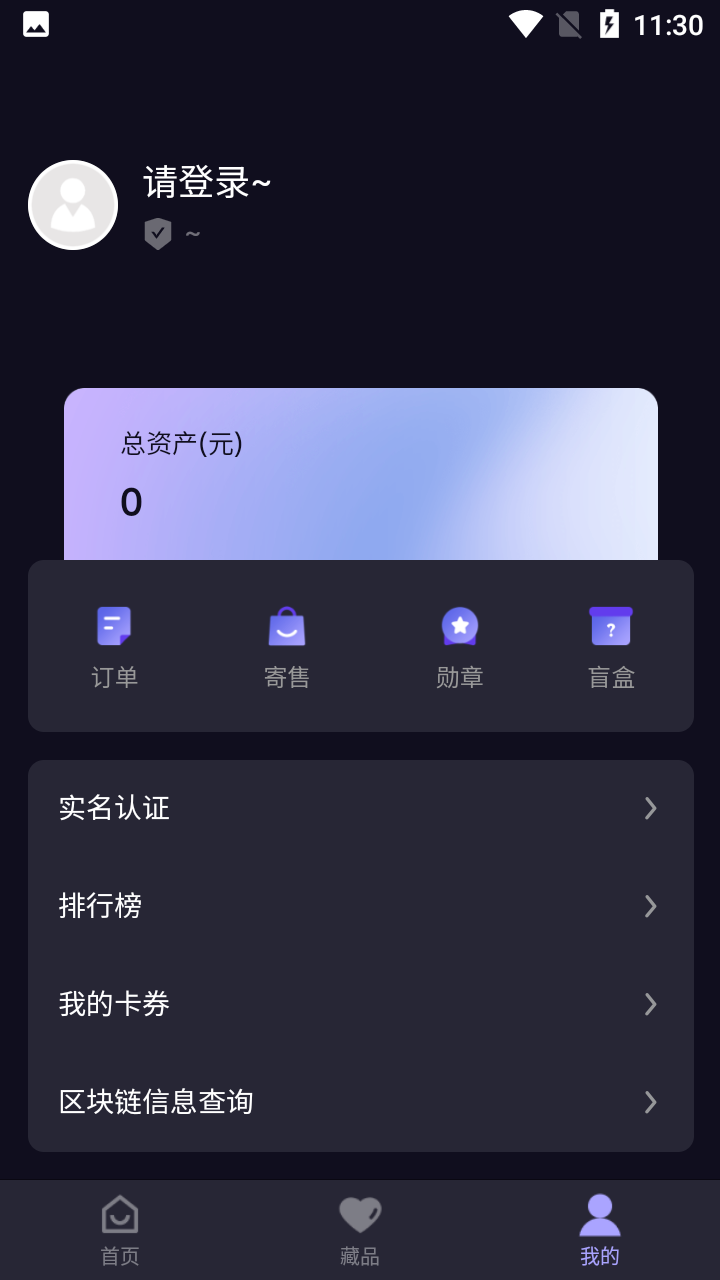Open 寄售 consignment
The width and height of the screenshot is (720, 1280).
[287, 647]
